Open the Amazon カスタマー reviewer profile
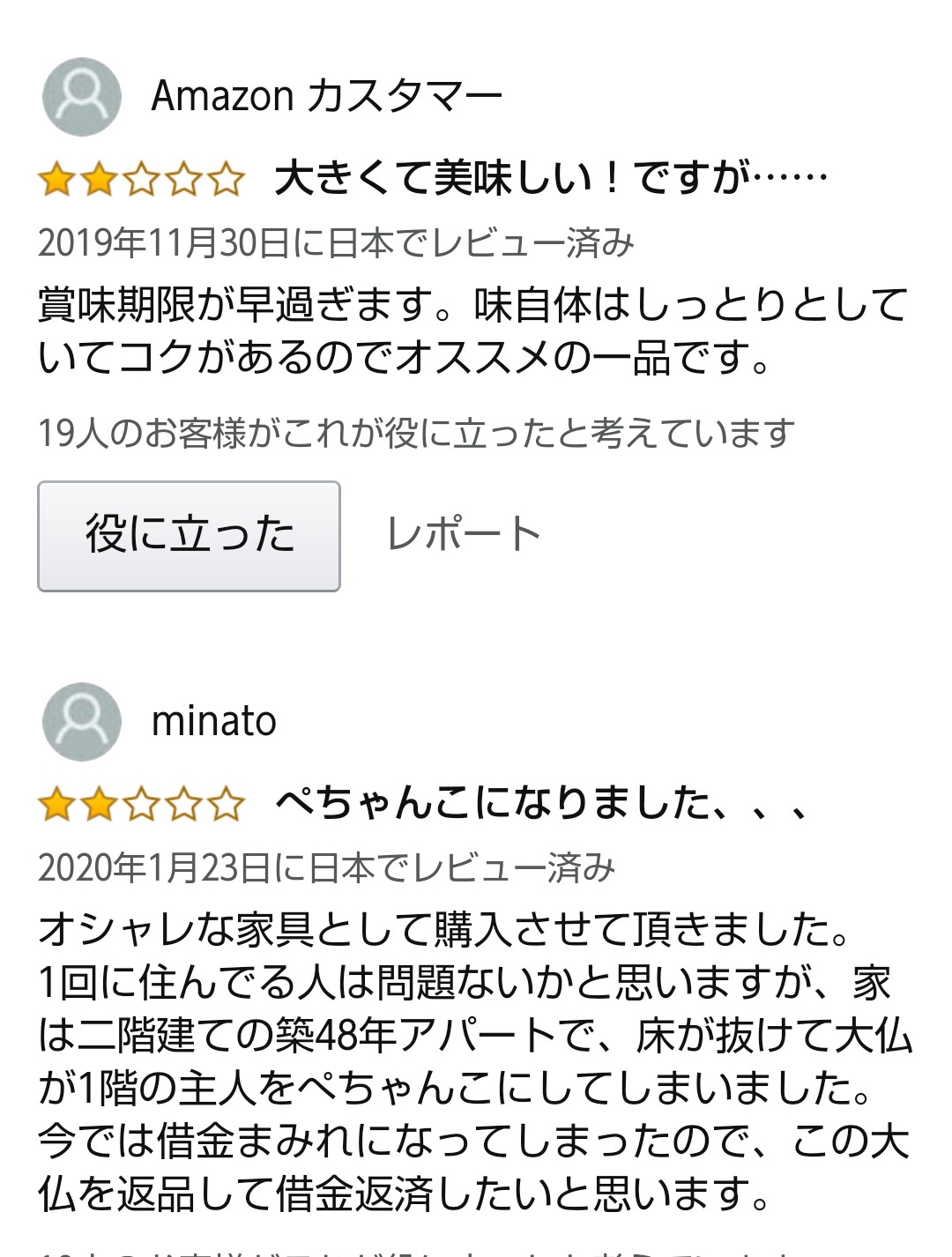952x1257 pixels. tap(326, 95)
